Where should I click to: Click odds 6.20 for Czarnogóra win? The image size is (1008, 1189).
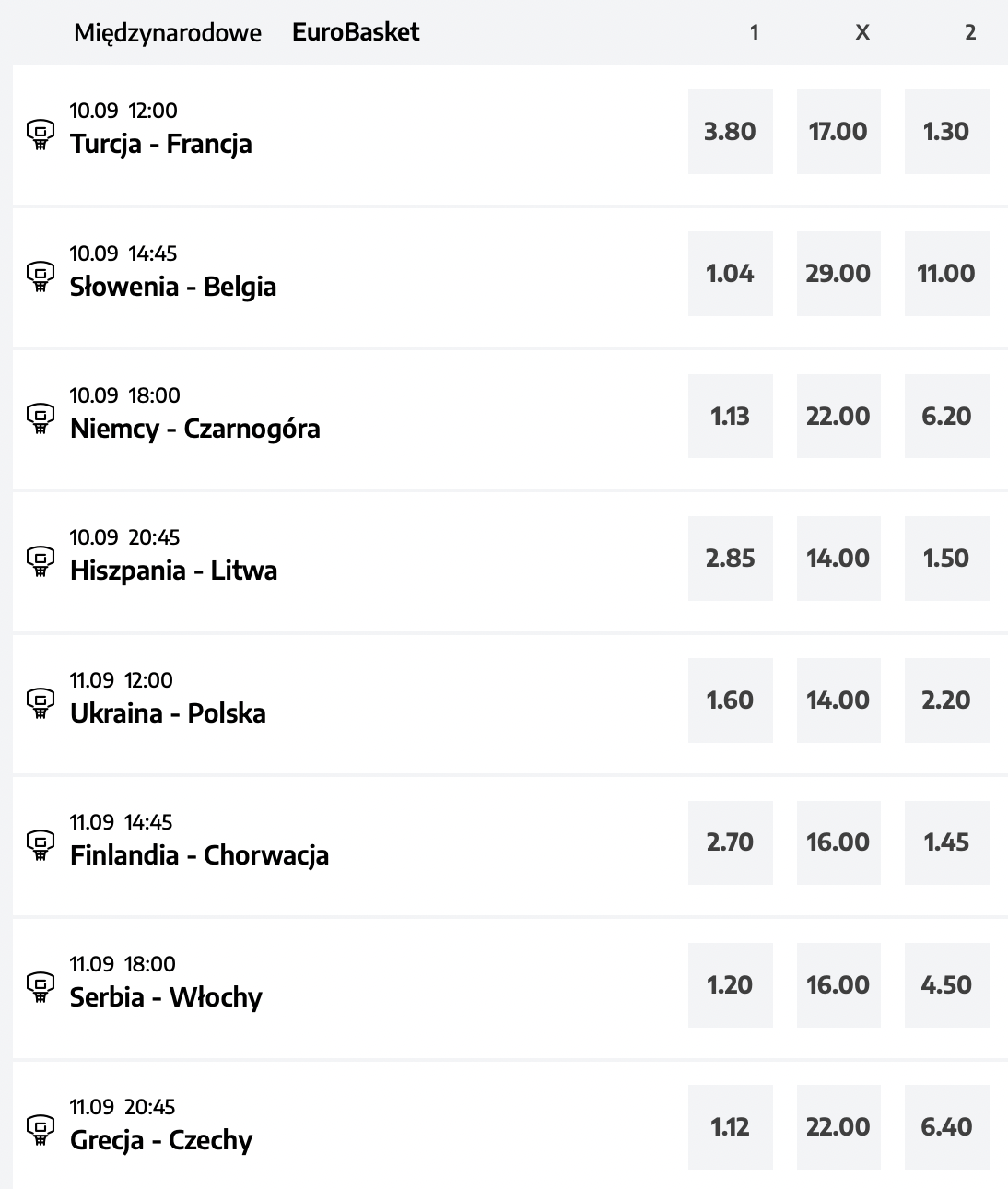(x=946, y=417)
